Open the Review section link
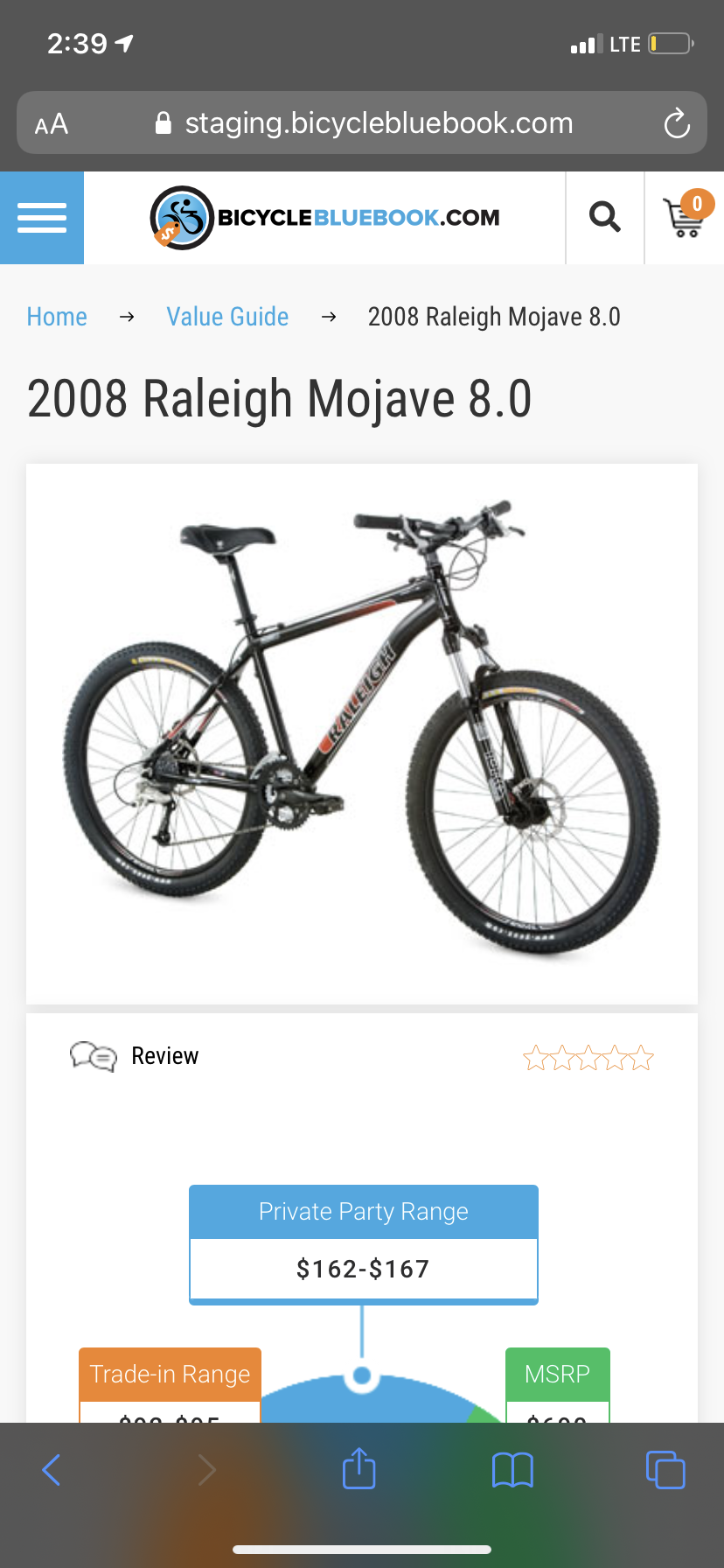 [x=164, y=1056]
